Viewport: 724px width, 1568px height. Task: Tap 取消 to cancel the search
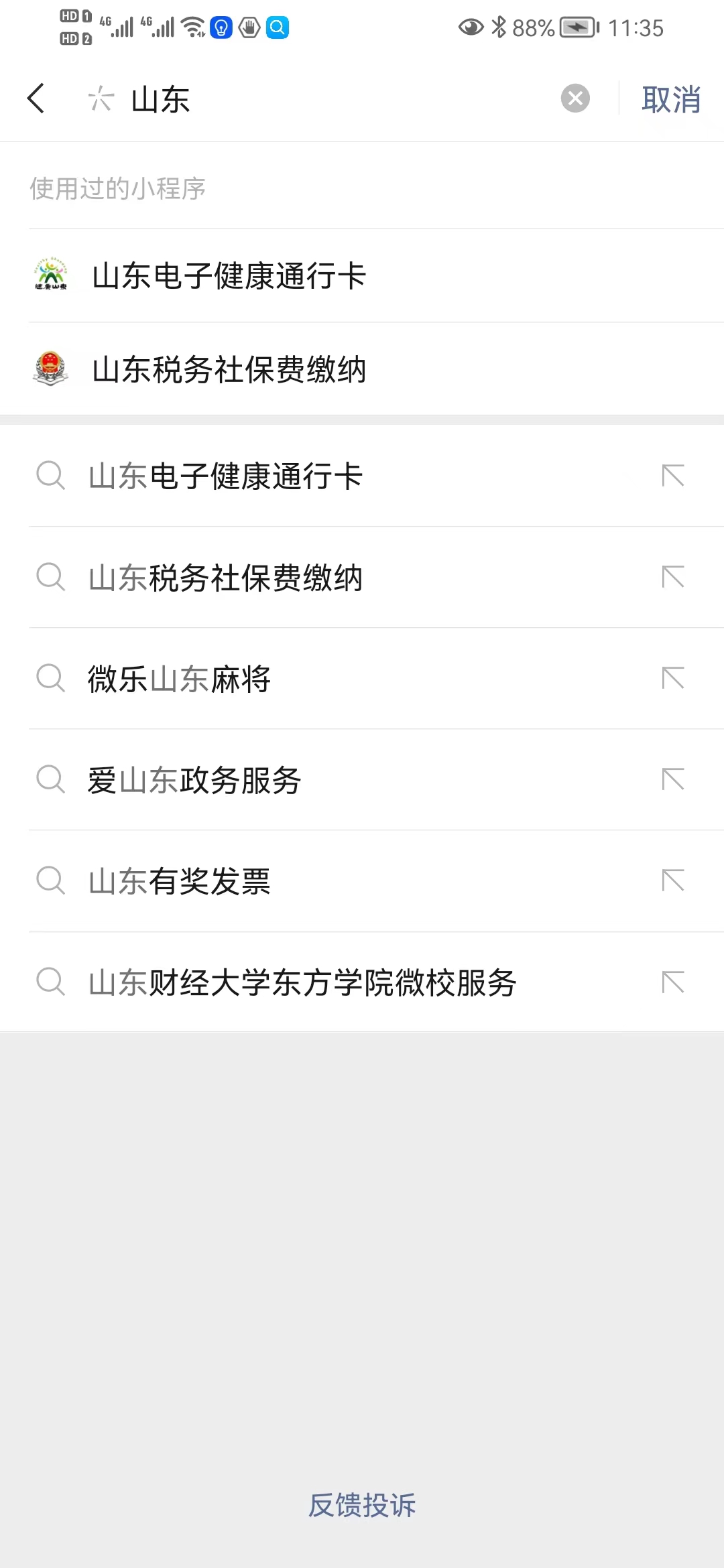[x=671, y=99]
